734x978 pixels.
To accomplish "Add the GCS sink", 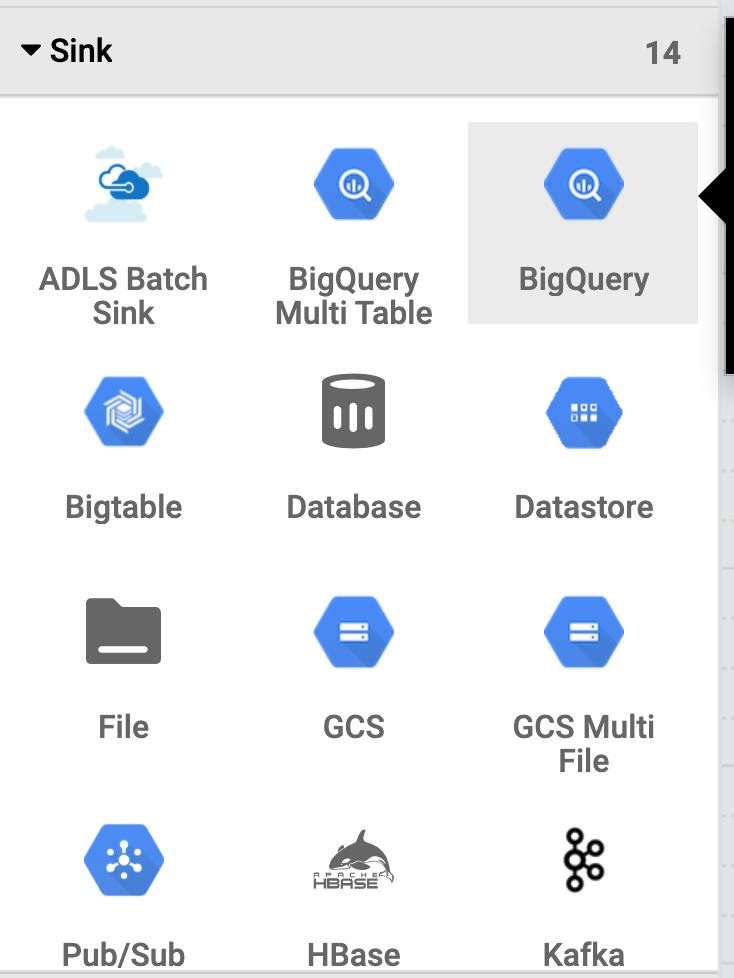I will click(354, 632).
